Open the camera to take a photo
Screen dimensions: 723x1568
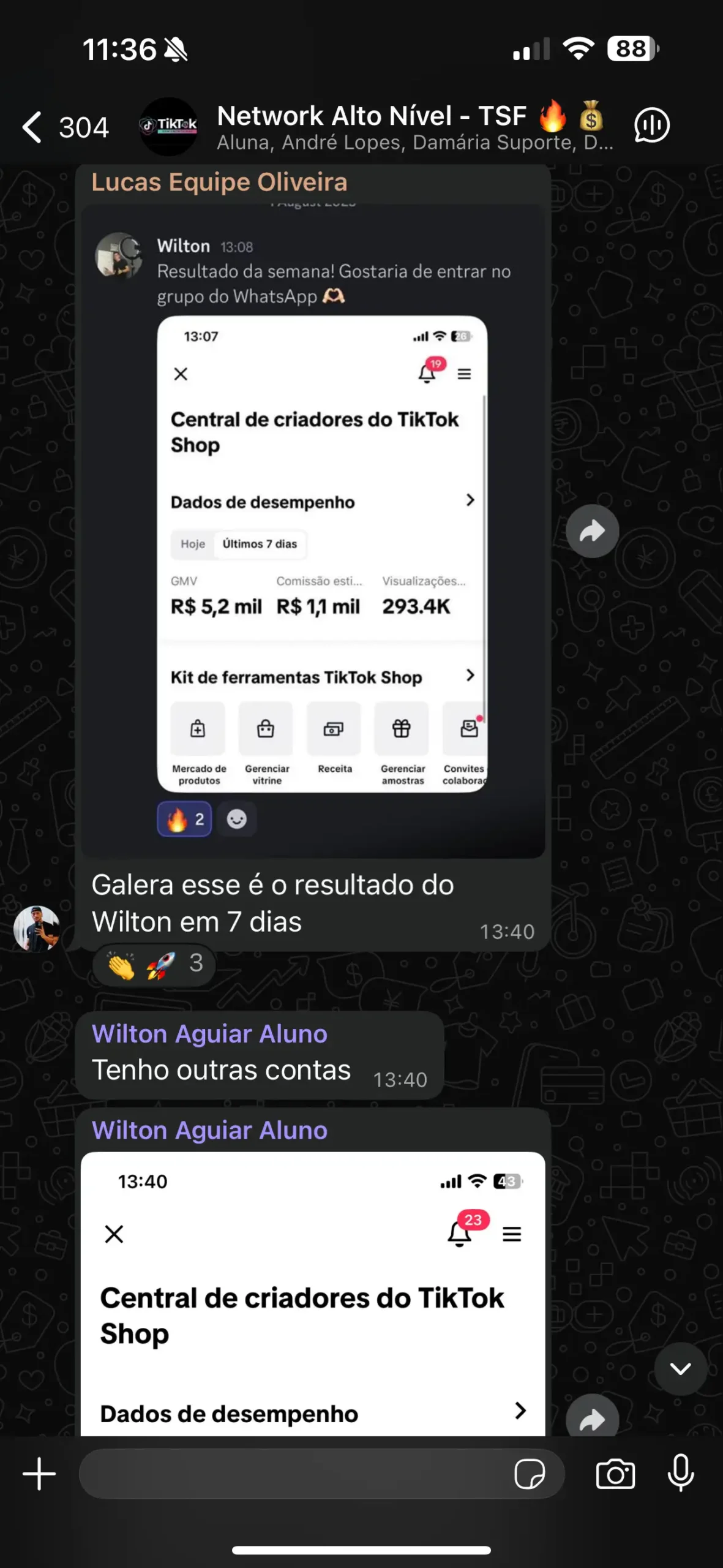click(615, 1474)
